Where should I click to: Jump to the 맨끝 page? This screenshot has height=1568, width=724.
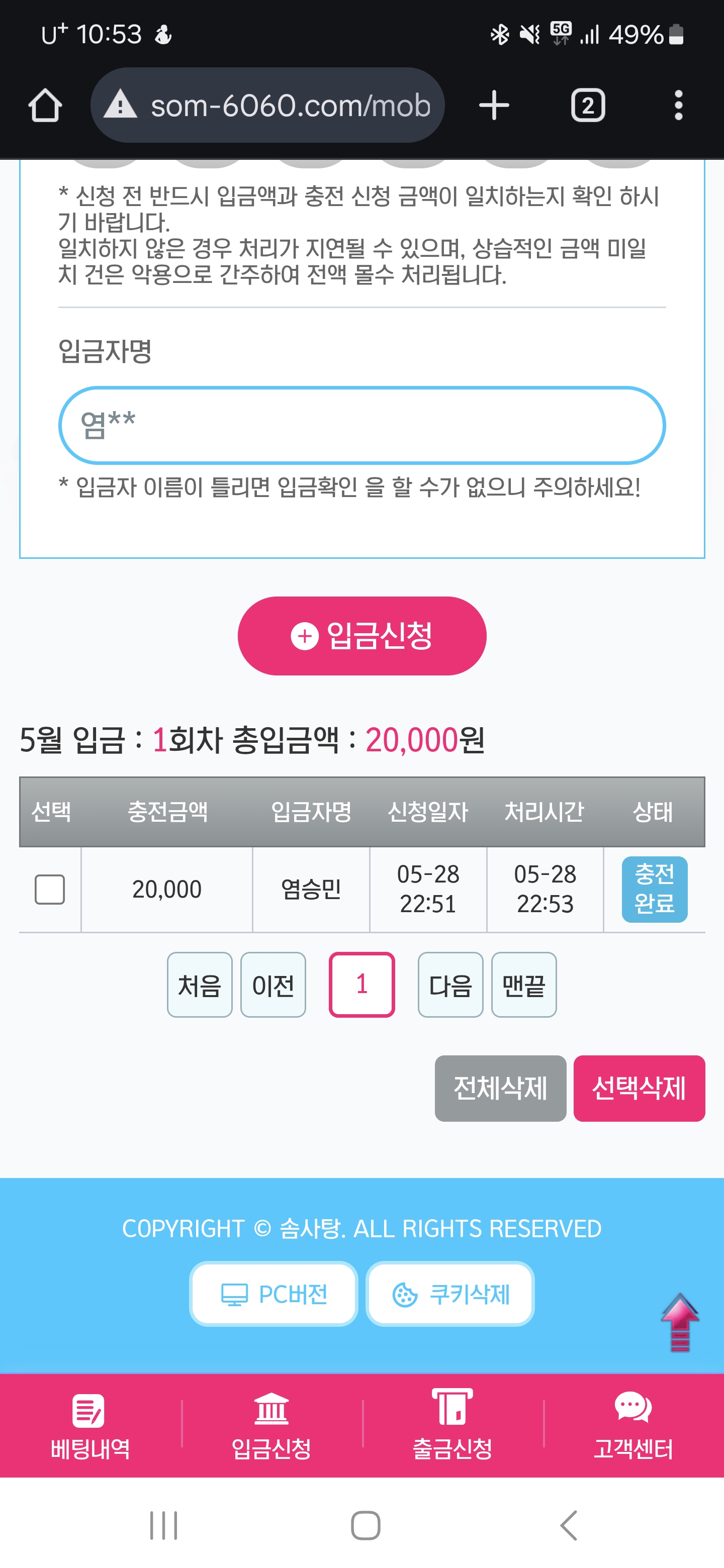524,984
